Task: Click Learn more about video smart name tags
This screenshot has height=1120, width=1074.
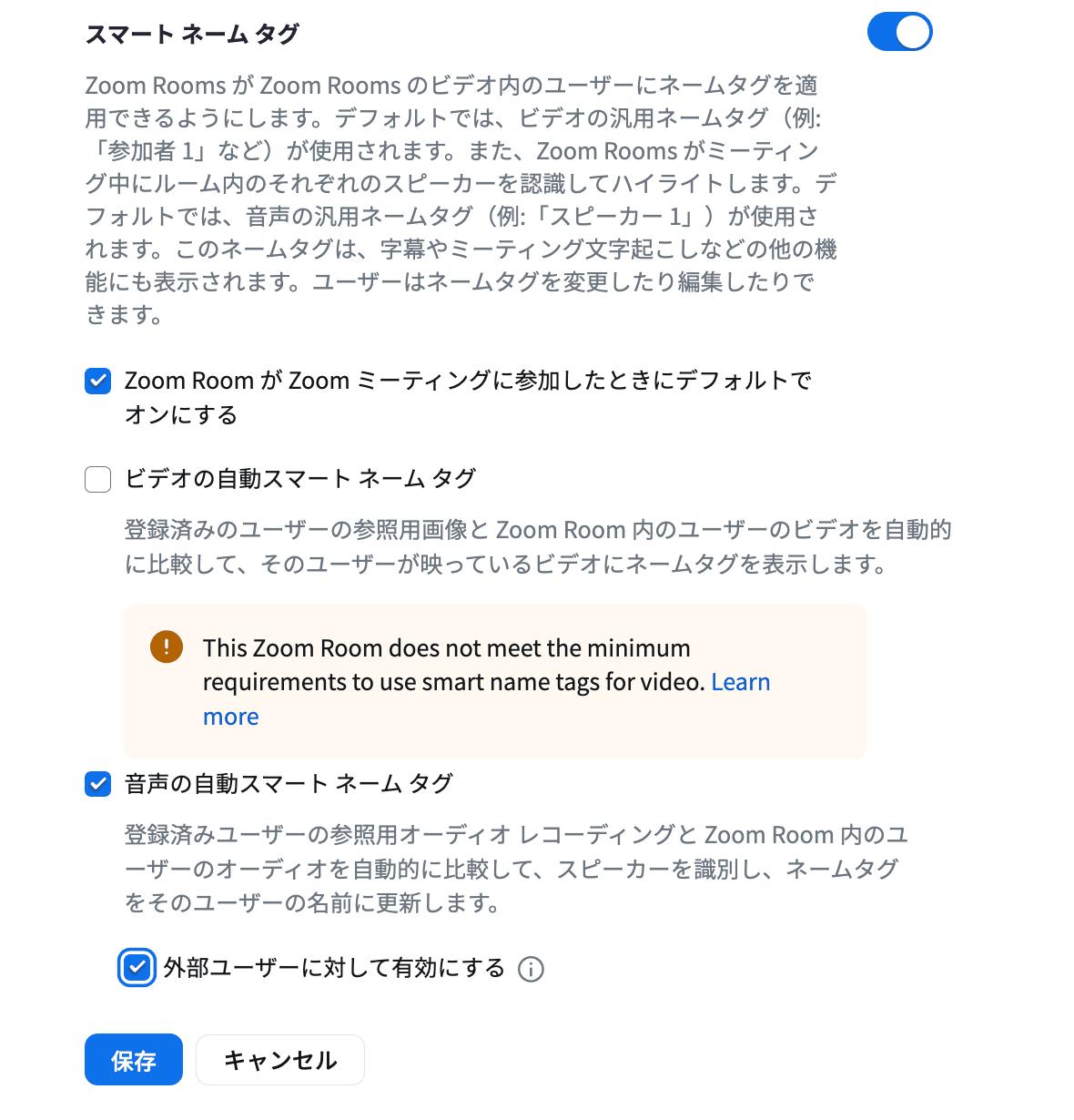Action: point(741,681)
